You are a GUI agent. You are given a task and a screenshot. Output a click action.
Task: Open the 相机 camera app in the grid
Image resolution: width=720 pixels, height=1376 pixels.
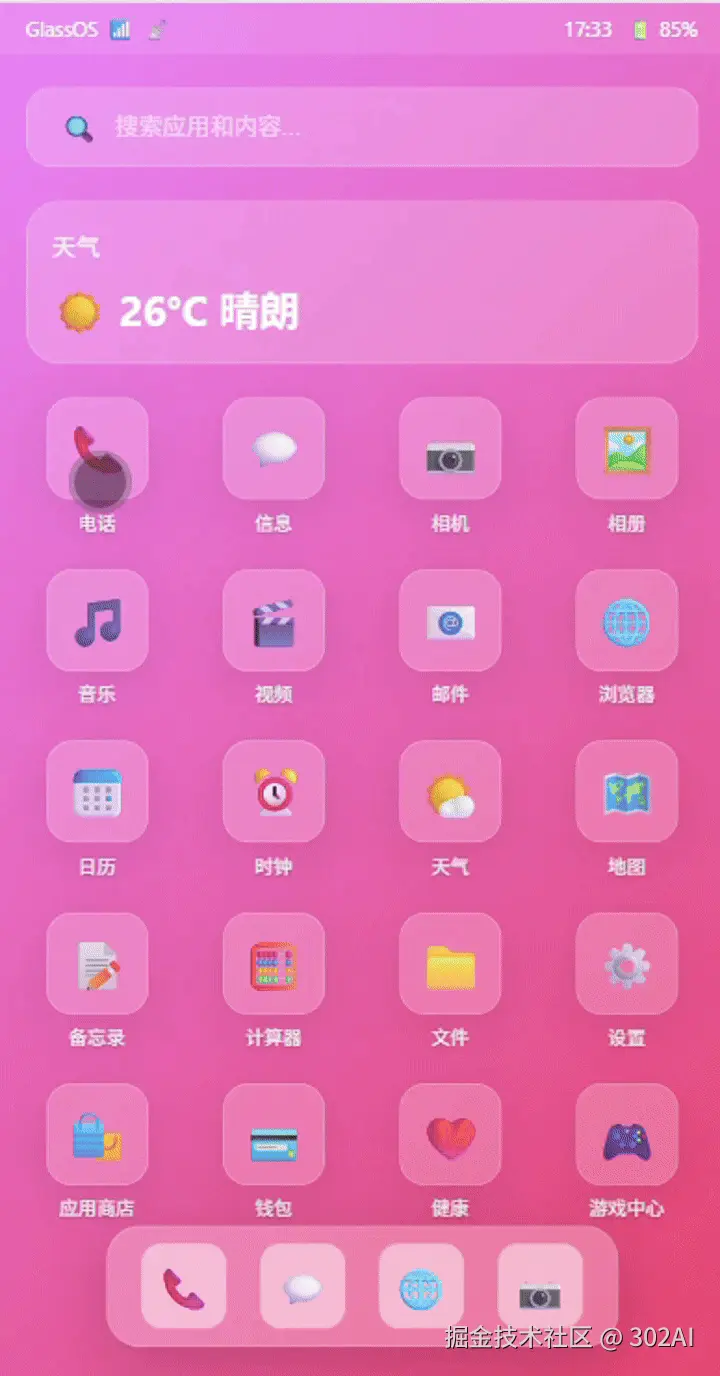(450, 449)
